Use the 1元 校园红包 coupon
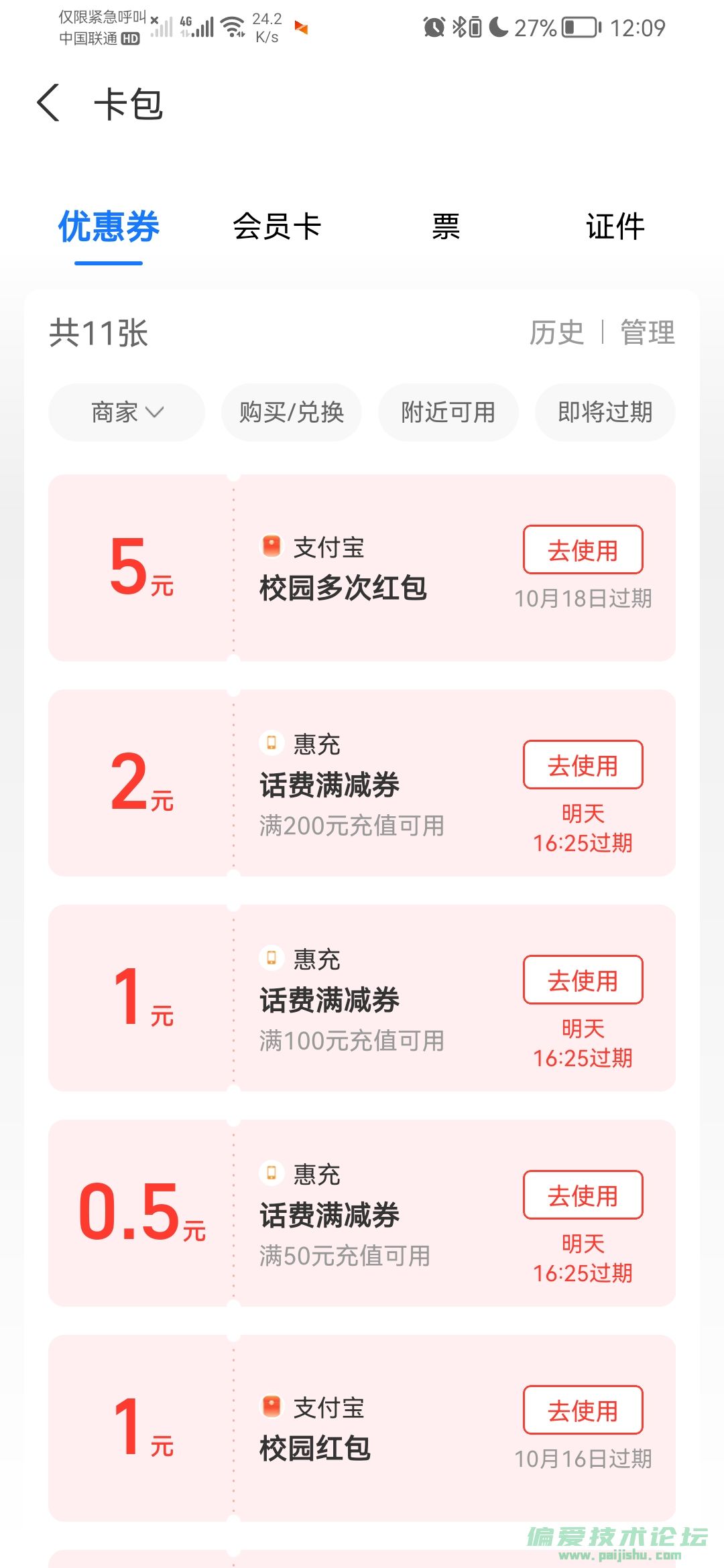Image resolution: width=724 pixels, height=1568 pixels. [x=583, y=1411]
